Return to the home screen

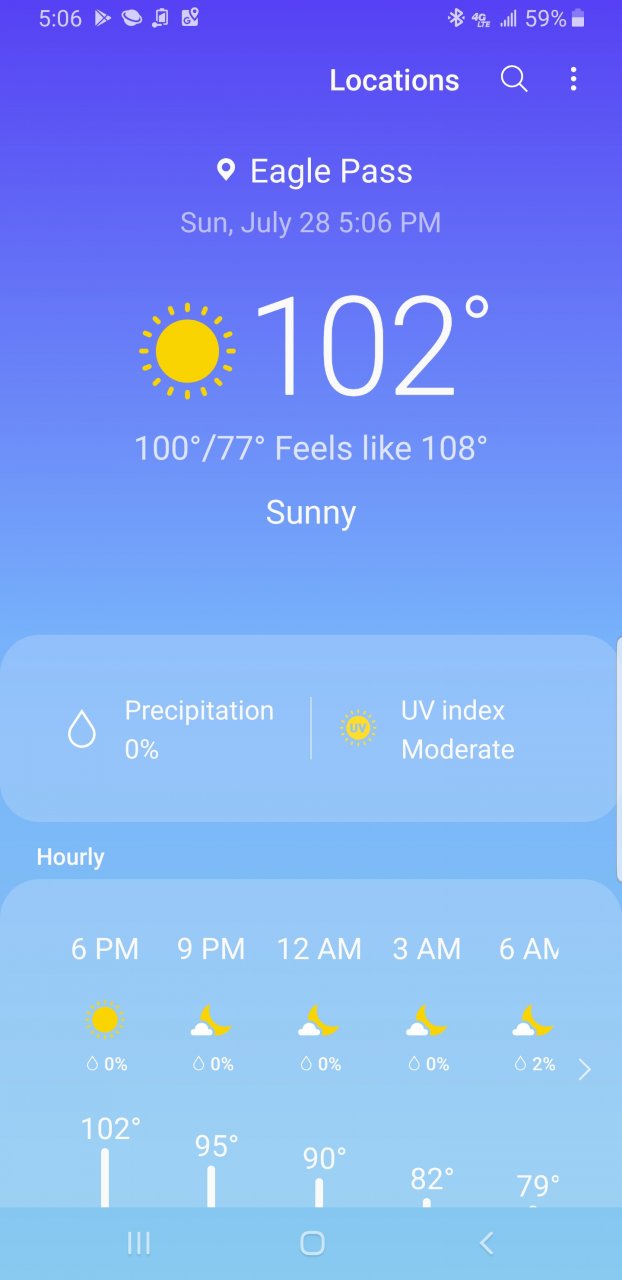312,1243
